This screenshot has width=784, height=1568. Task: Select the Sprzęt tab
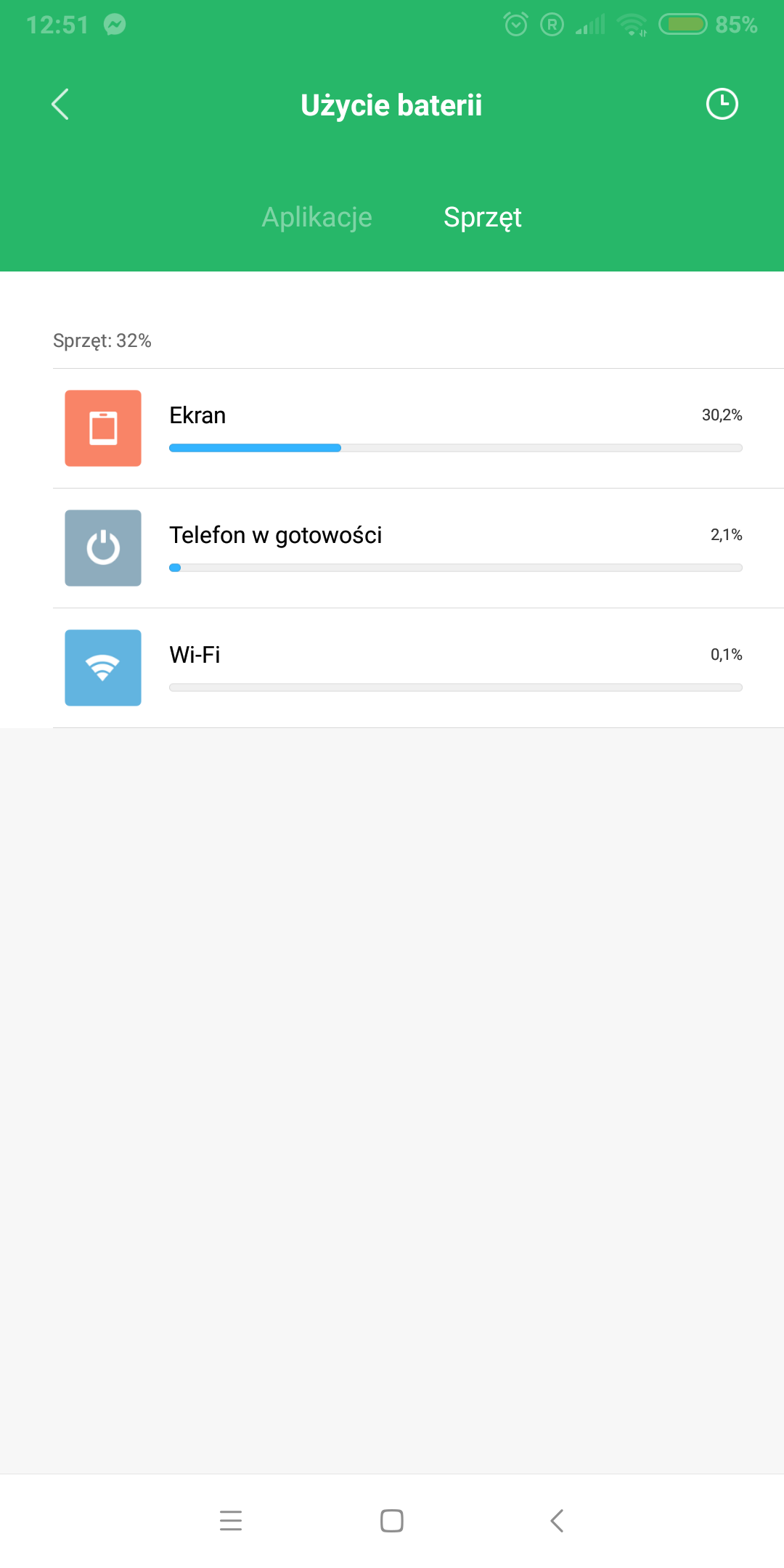483,217
